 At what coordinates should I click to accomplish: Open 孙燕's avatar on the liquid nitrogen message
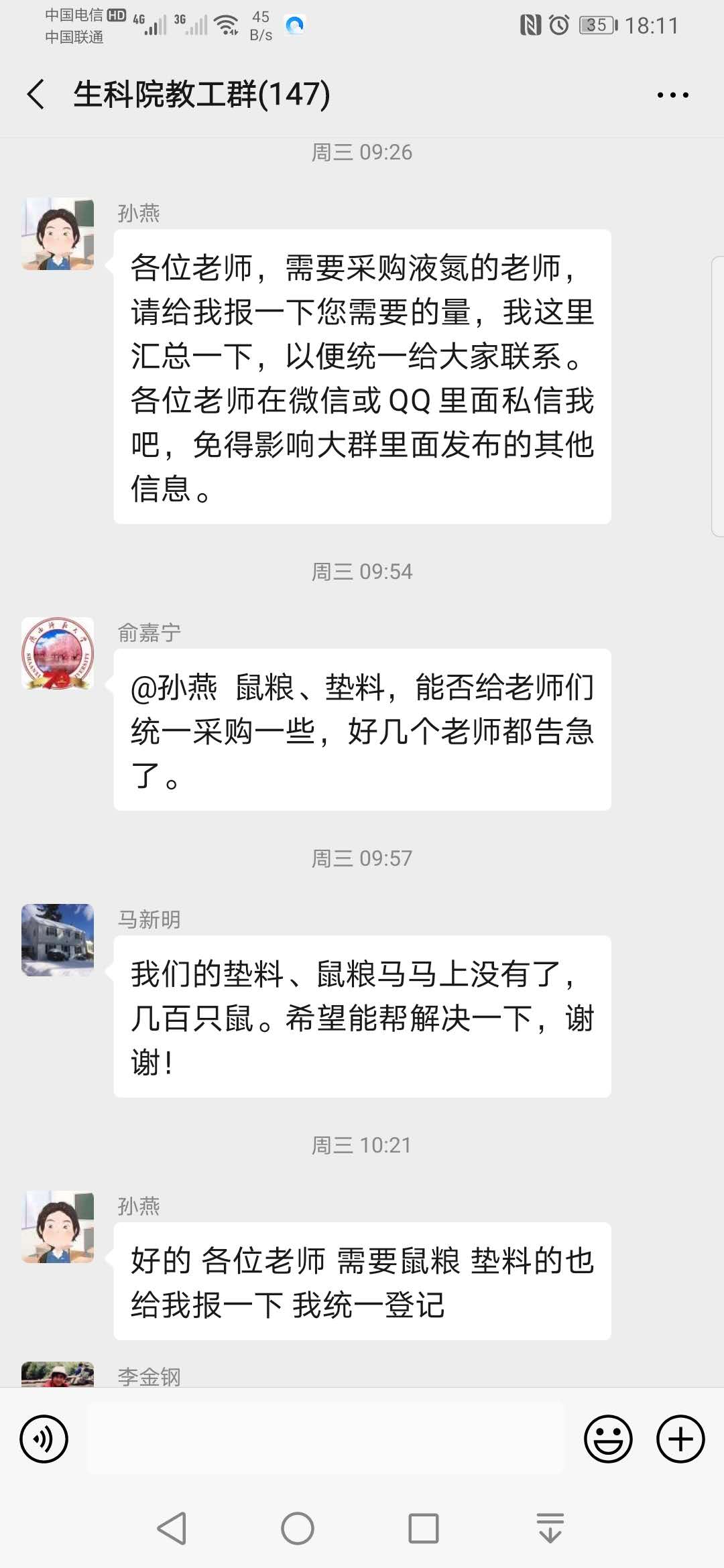pyautogui.click(x=58, y=234)
